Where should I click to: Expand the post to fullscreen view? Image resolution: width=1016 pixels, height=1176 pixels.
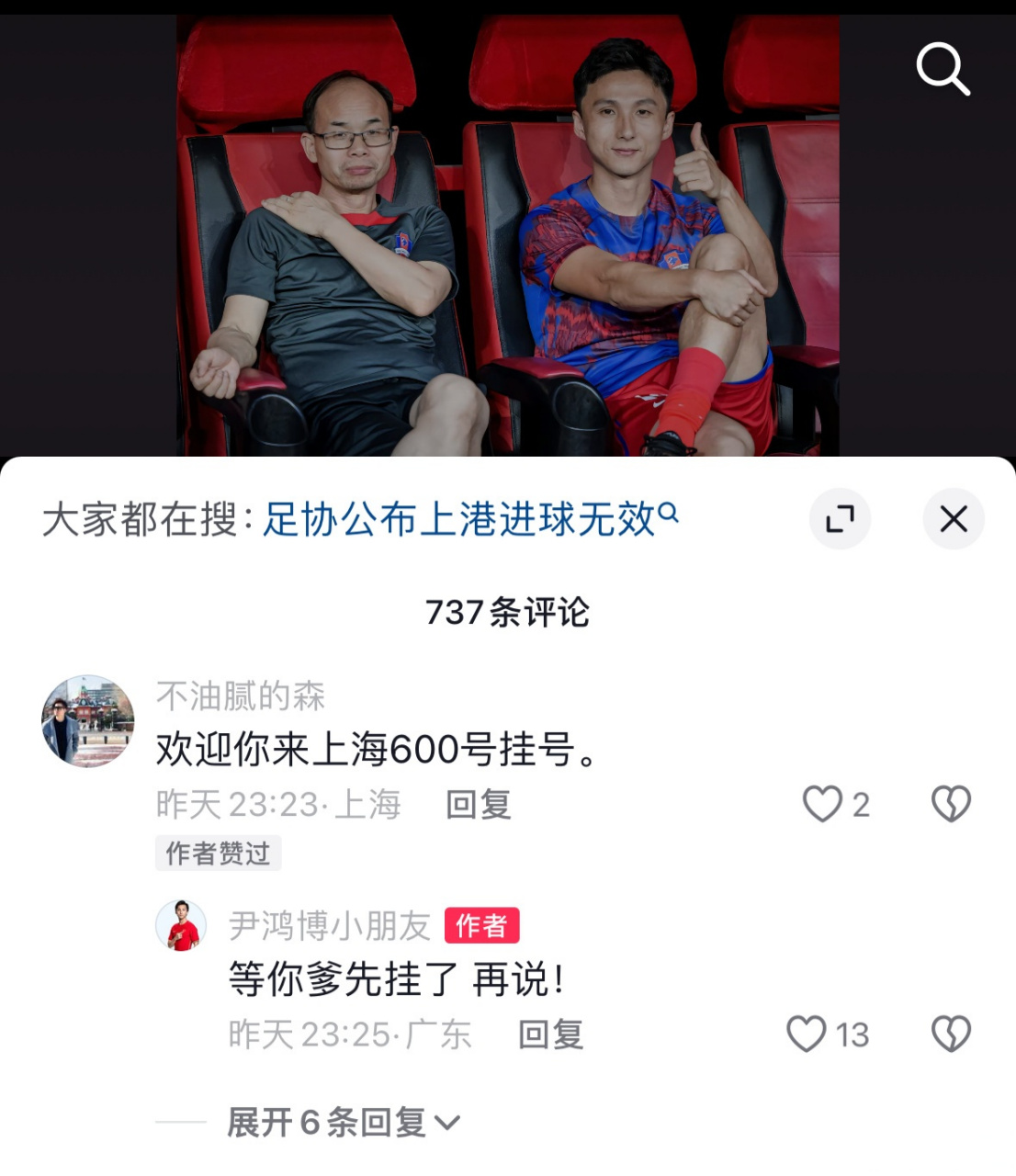[x=841, y=518]
